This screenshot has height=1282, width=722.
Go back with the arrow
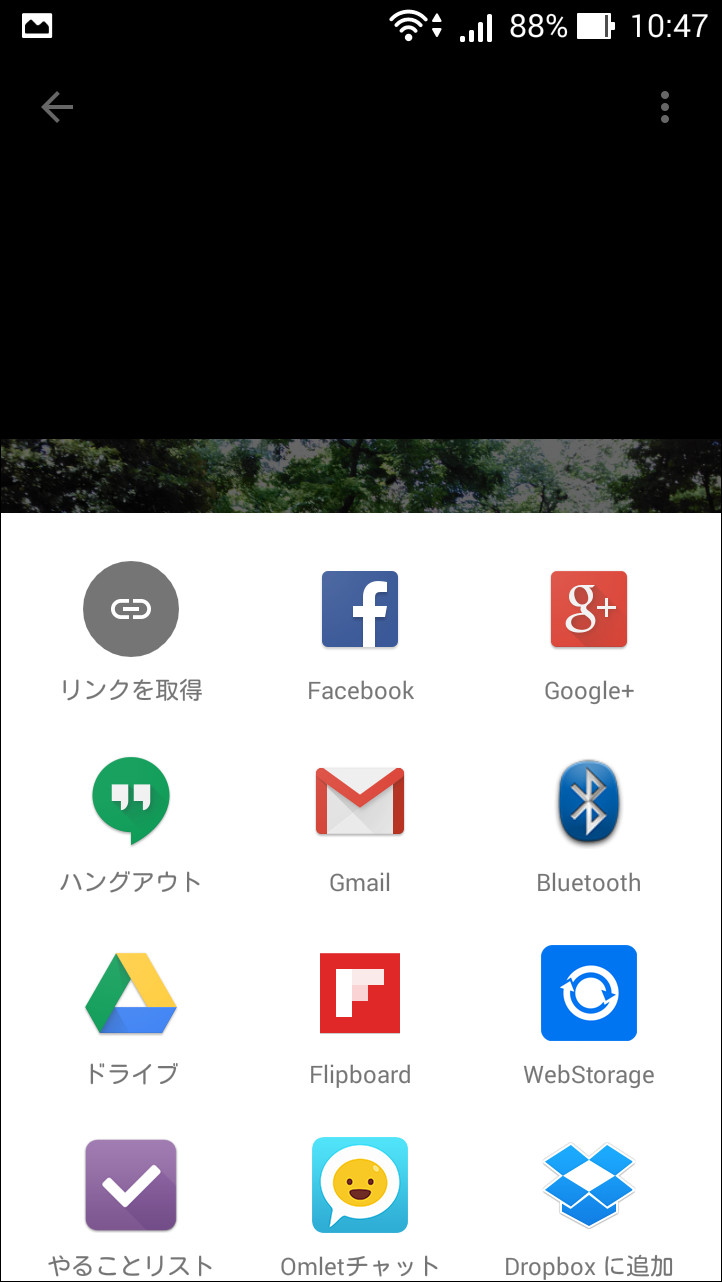click(x=57, y=107)
